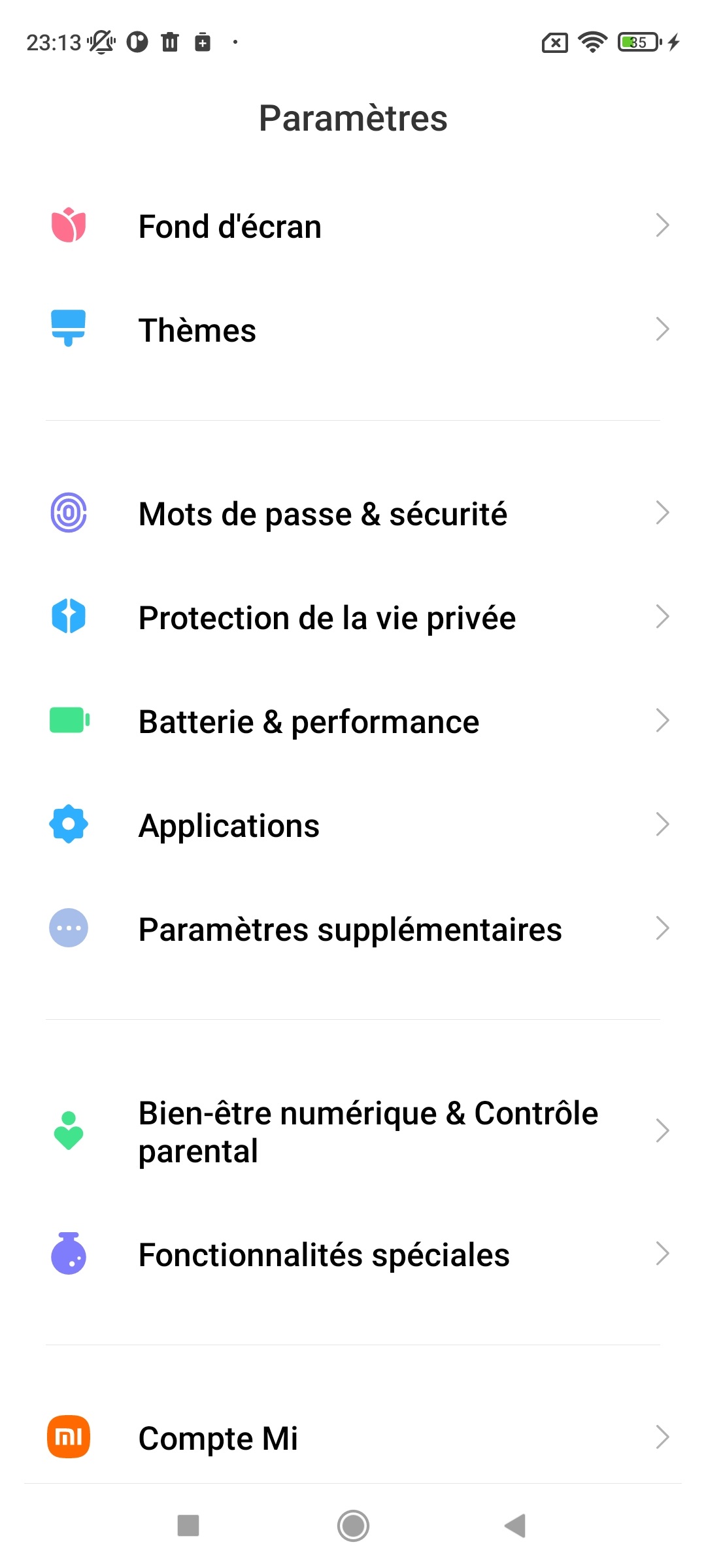Open Fonctionnalités spéciales
Screen dimensions: 706x1568
point(353,1254)
